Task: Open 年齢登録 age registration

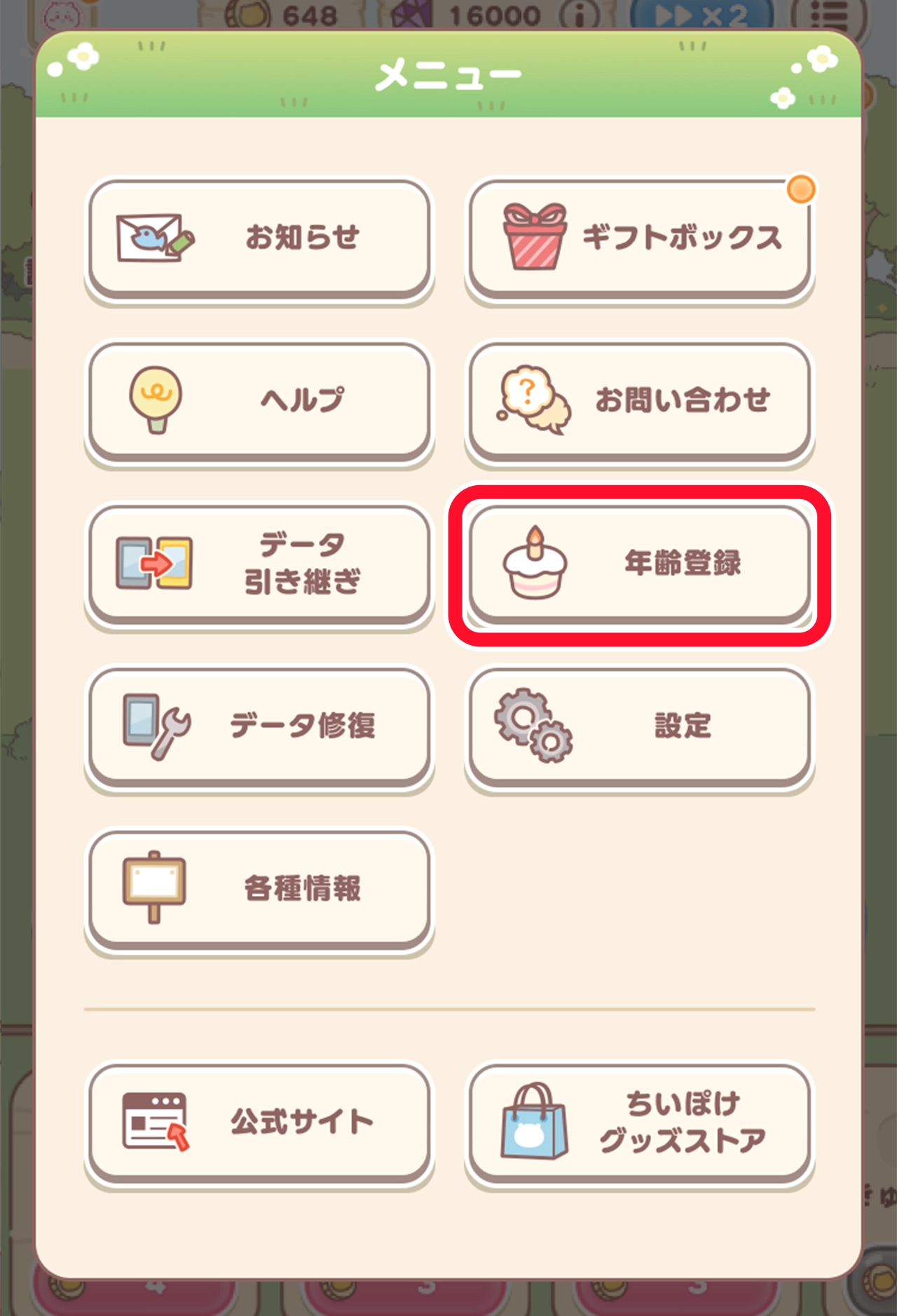Action: click(639, 563)
